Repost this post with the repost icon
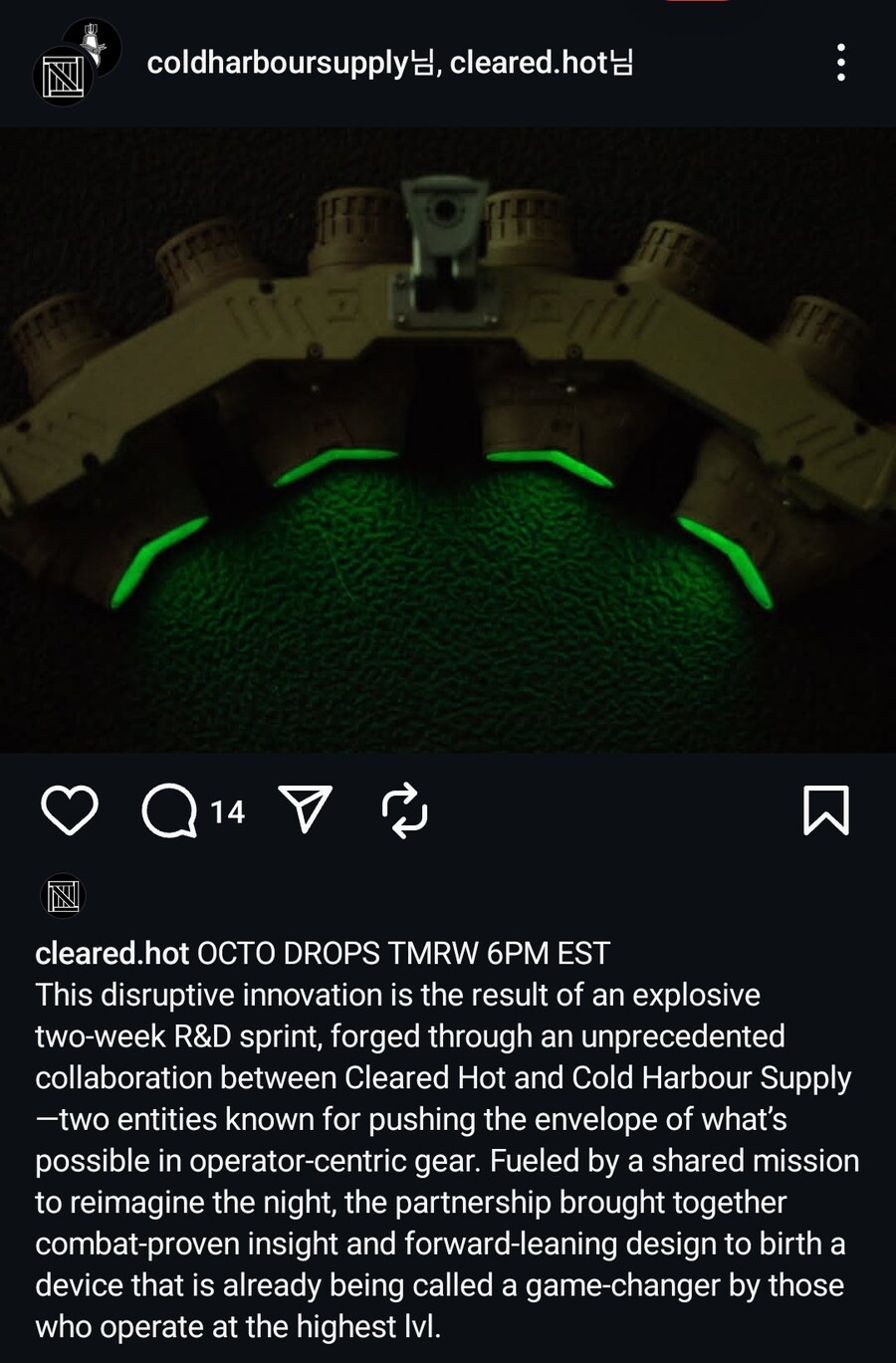Image resolution: width=896 pixels, height=1363 pixels. [405, 810]
